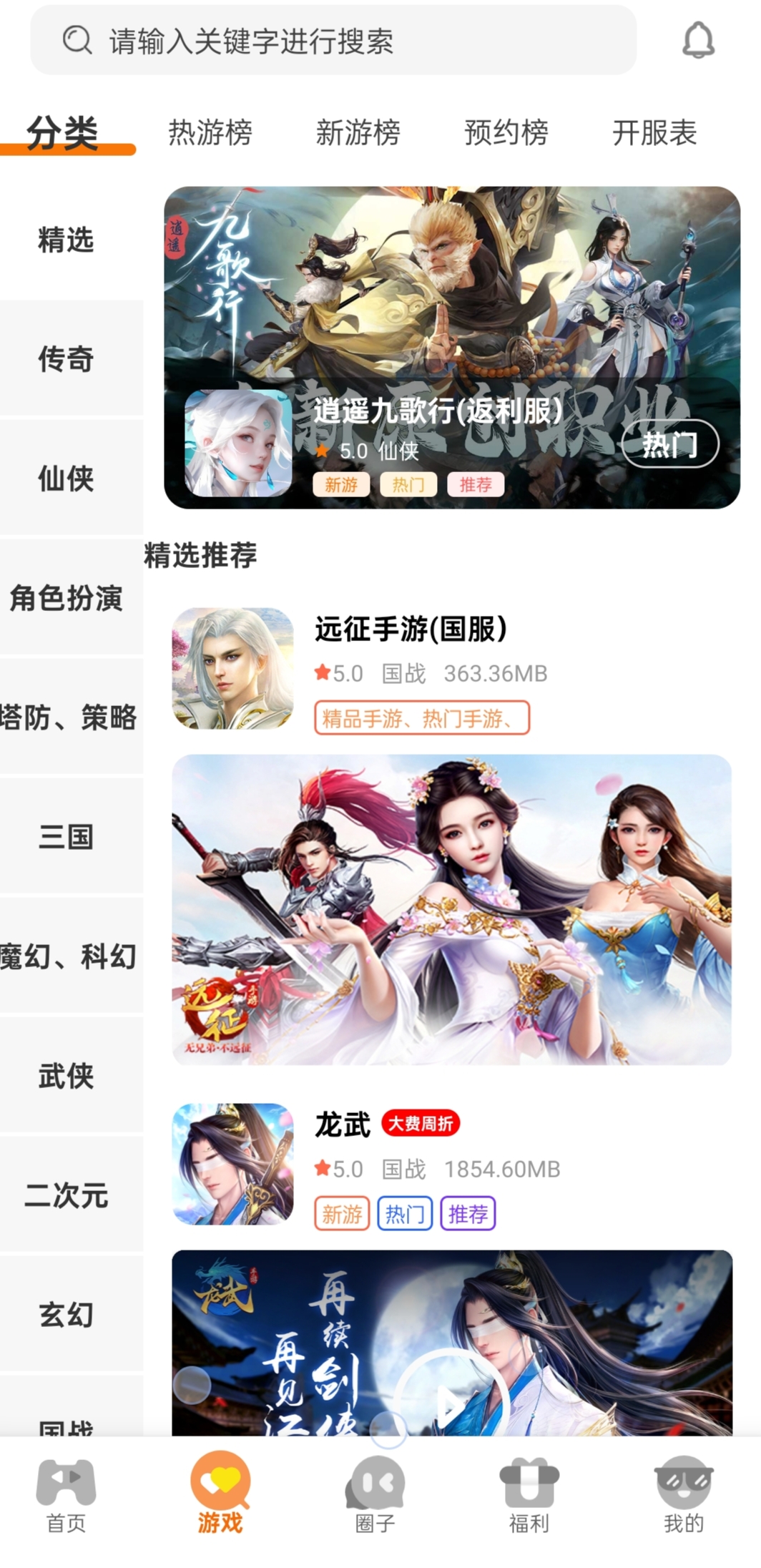Select the 传奇 category
The image size is (761, 1568).
pos(67,359)
